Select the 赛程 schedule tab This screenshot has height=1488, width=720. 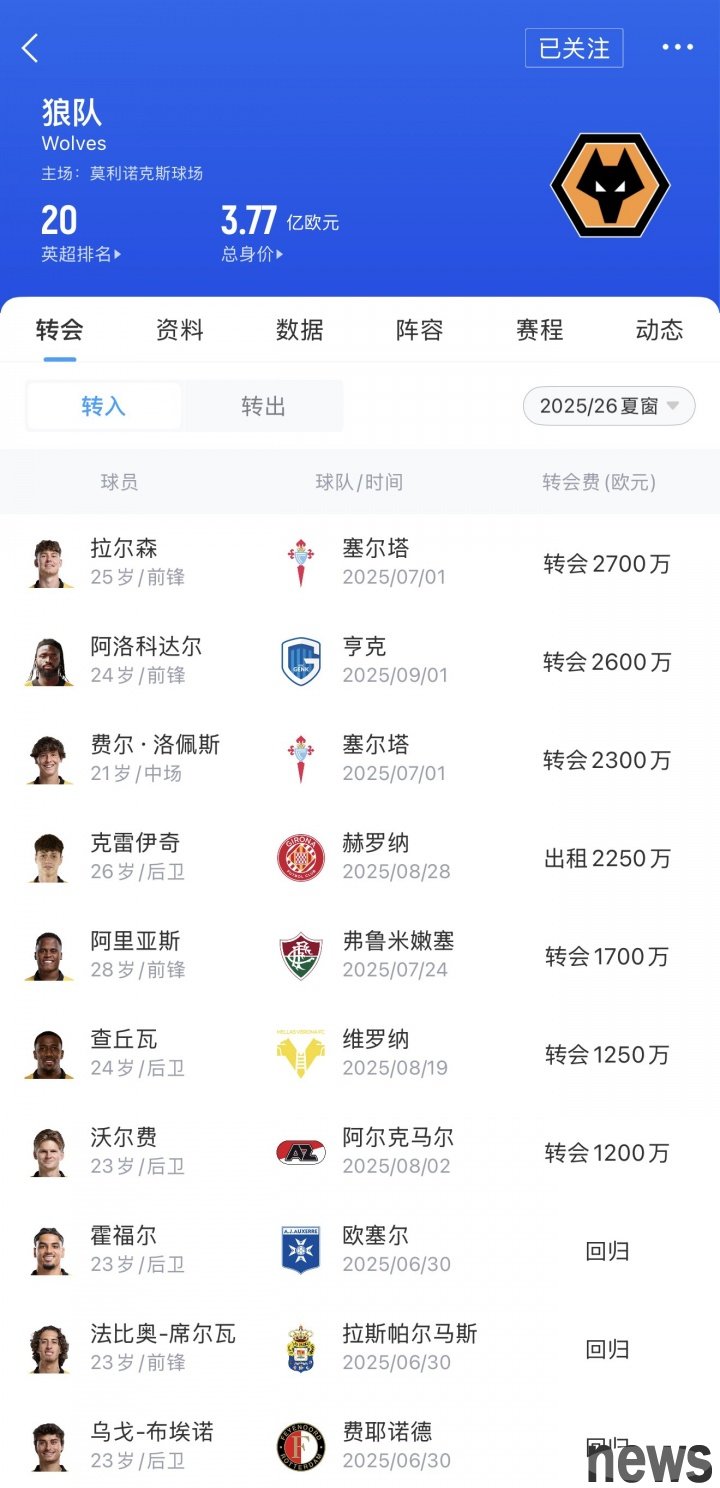[x=540, y=330]
